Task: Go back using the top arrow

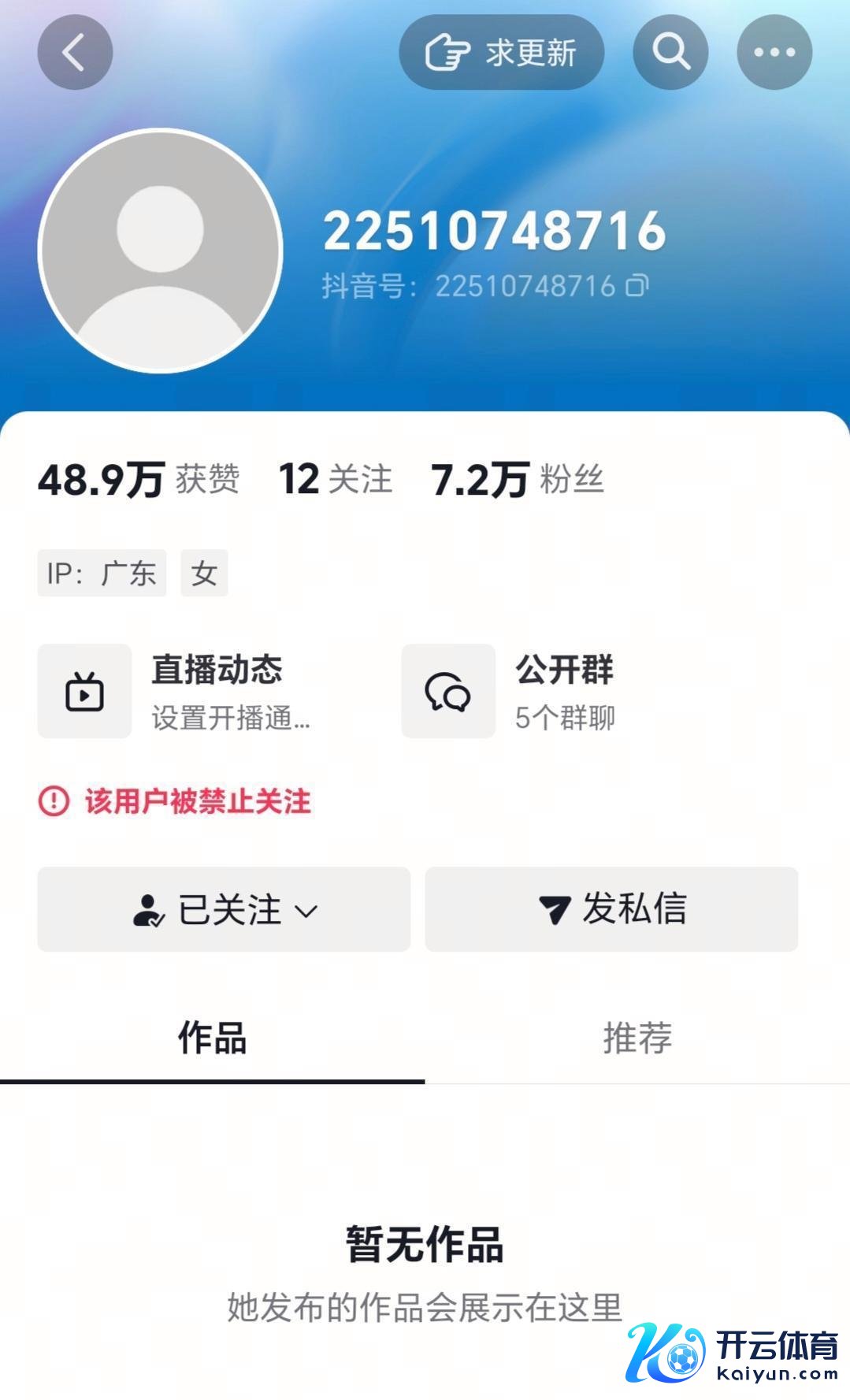Action: [75, 53]
